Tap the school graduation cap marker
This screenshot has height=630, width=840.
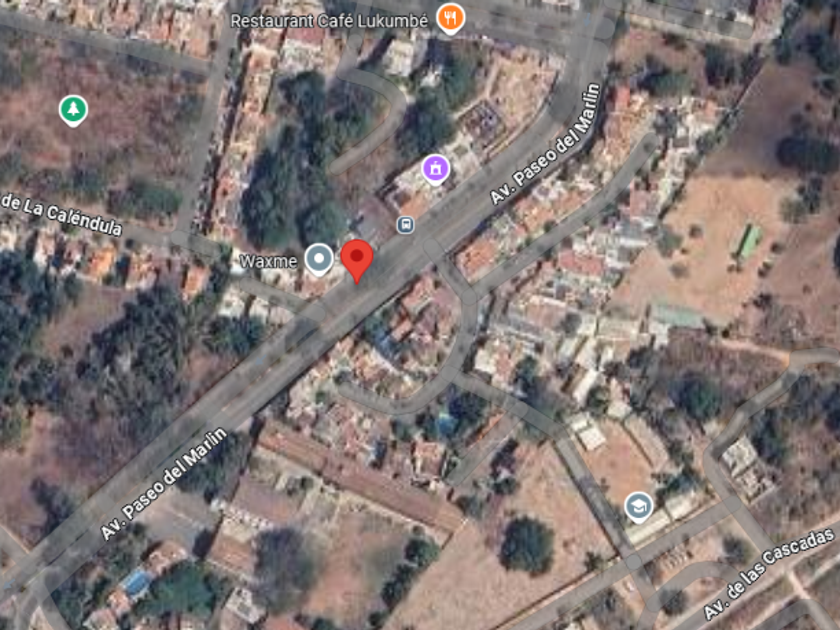point(638,505)
